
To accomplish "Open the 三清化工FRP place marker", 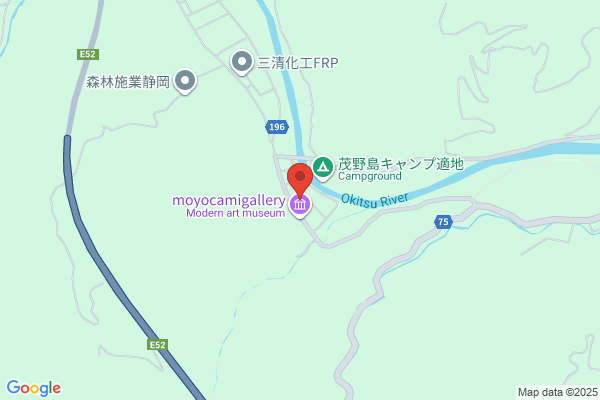I will pos(242,62).
